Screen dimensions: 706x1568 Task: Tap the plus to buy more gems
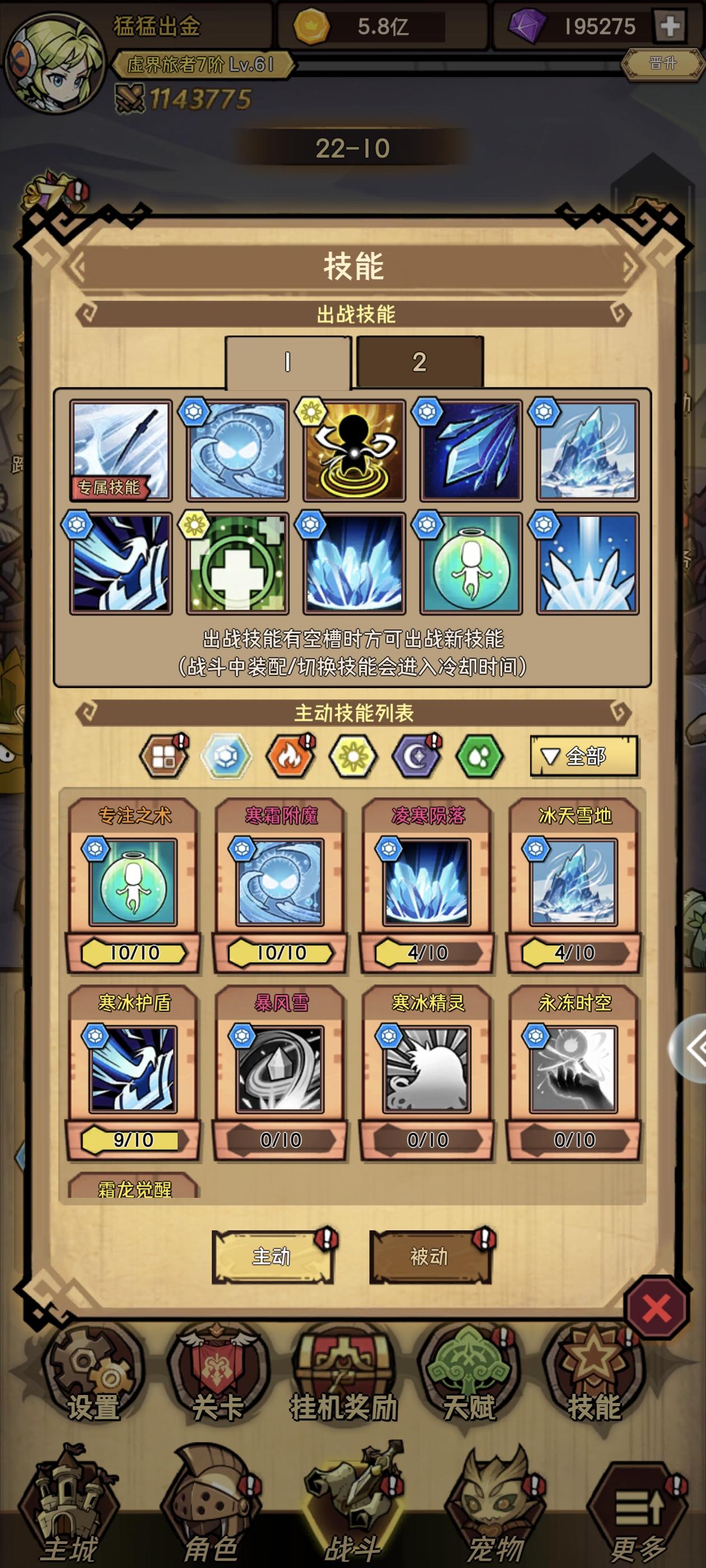point(670,26)
